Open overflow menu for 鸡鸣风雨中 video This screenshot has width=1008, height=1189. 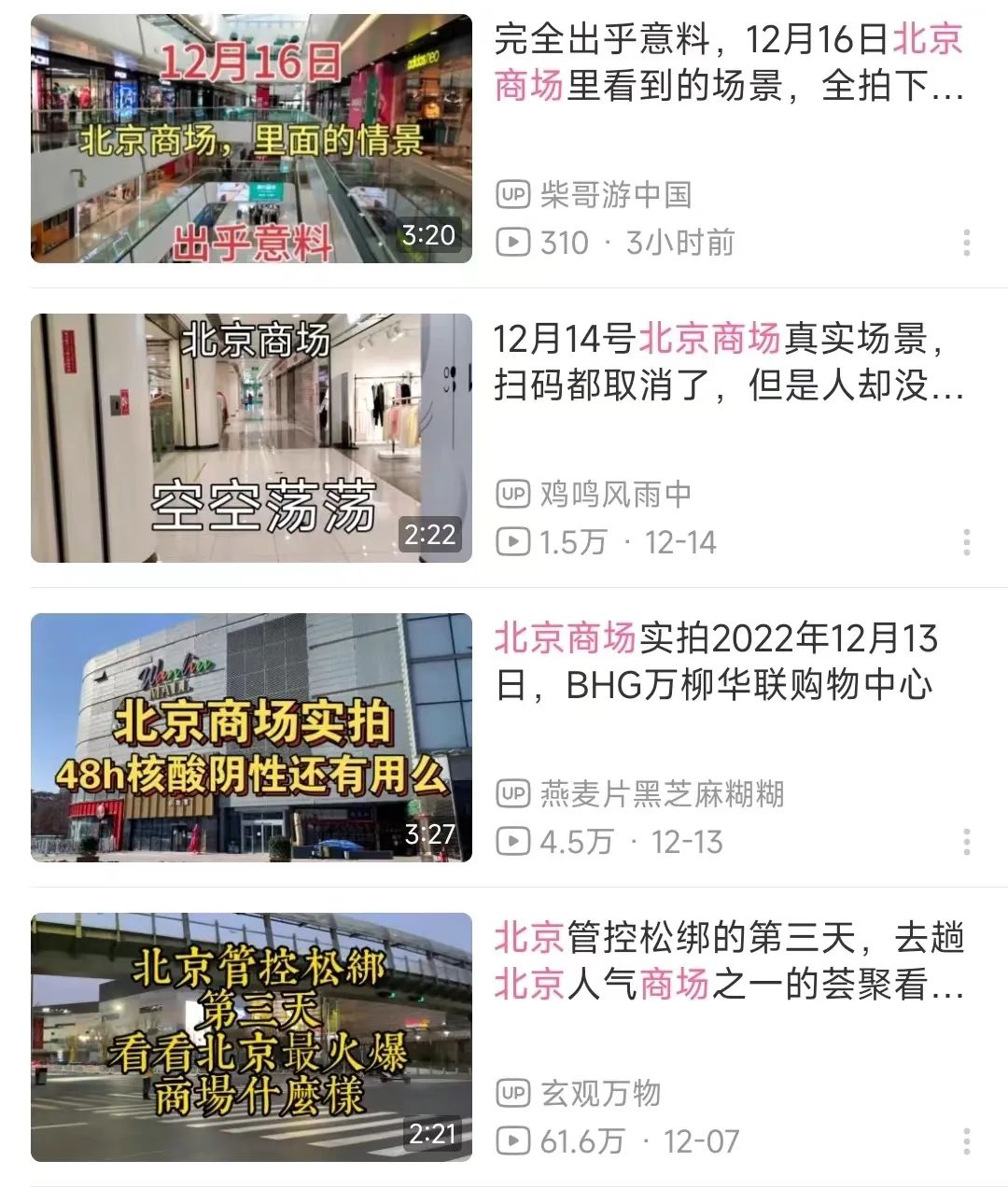click(x=967, y=542)
